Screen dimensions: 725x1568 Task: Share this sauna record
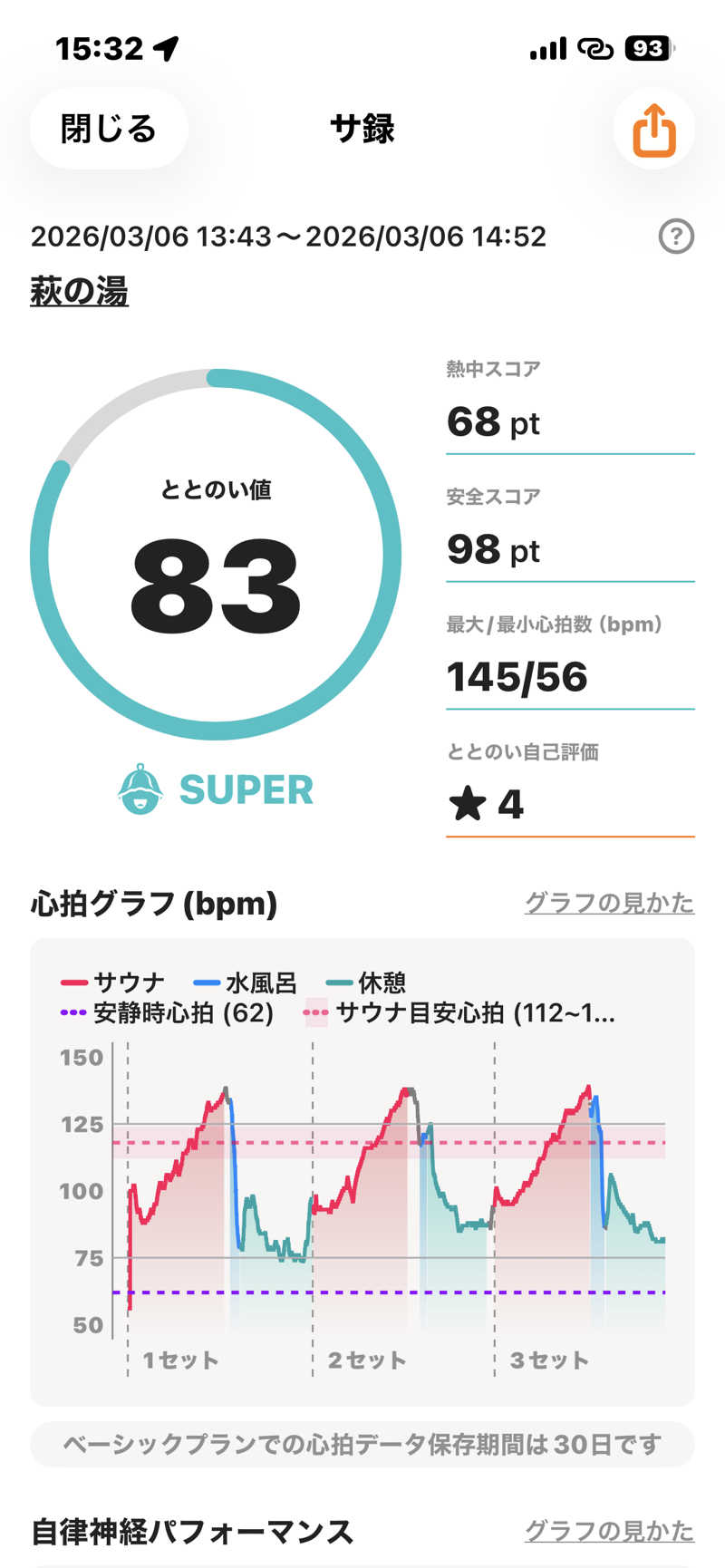[x=653, y=131]
